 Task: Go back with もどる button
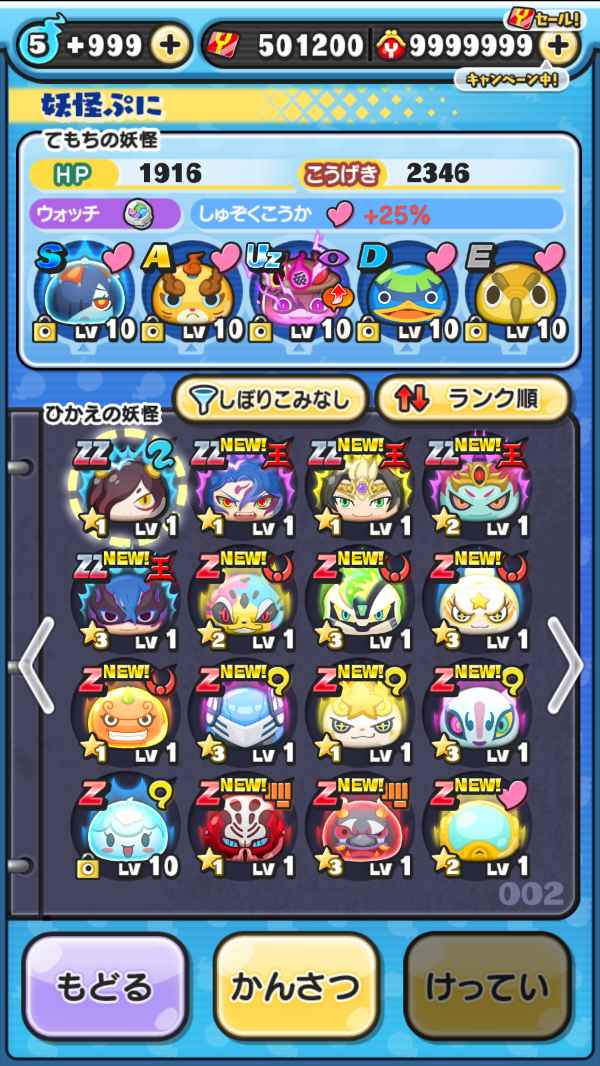click(x=105, y=986)
